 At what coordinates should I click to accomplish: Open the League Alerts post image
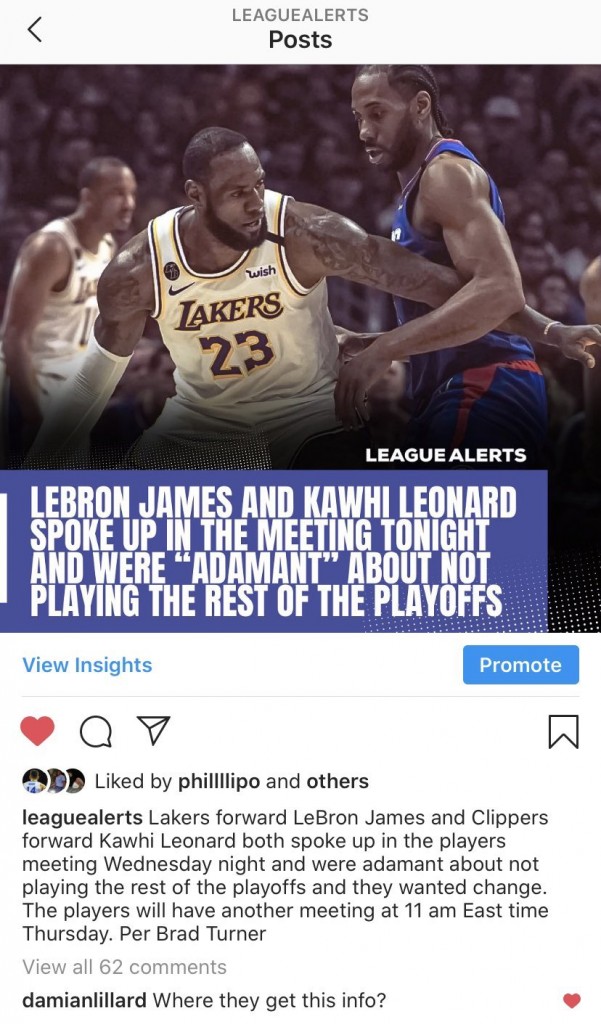pyautogui.click(x=300, y=348)
